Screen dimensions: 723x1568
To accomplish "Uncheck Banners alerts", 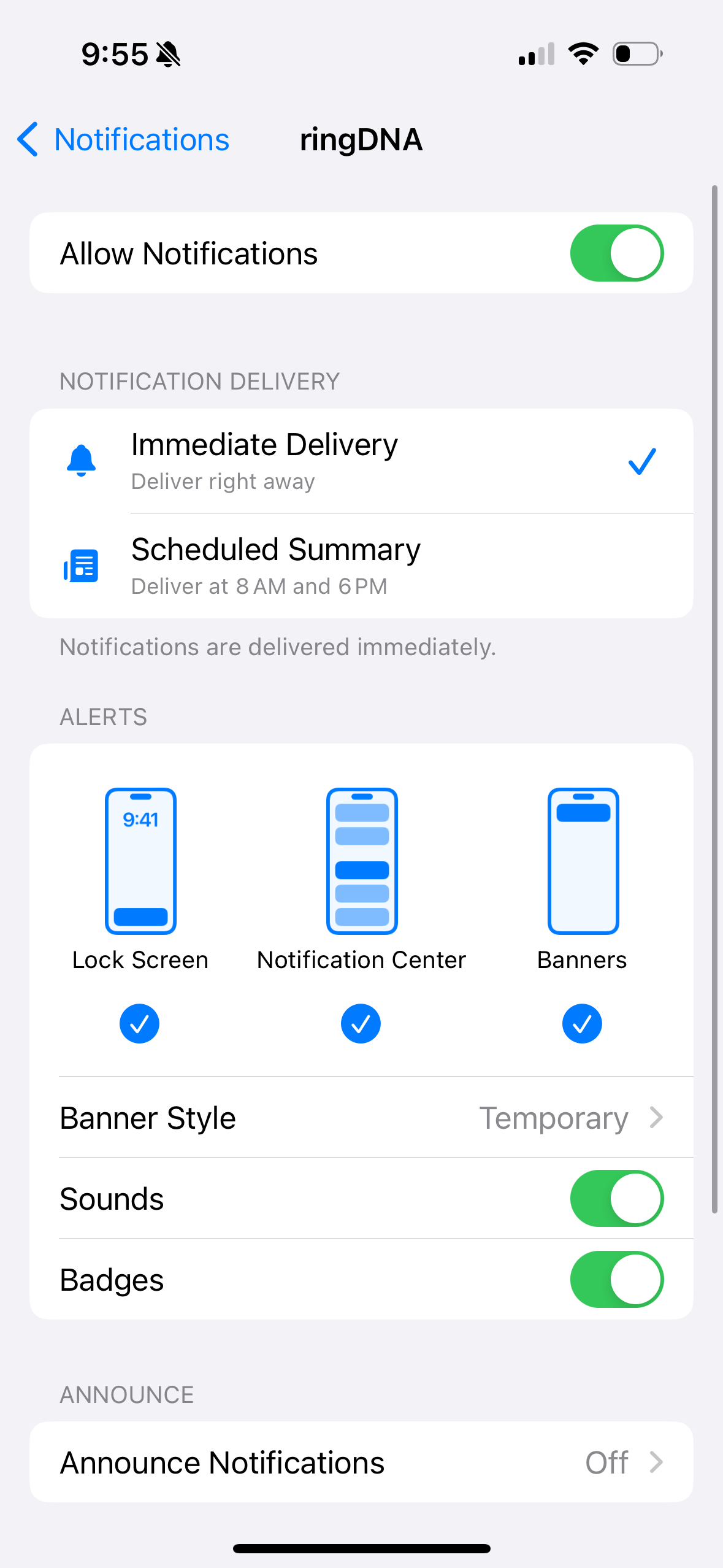I will pos(581,1023).
